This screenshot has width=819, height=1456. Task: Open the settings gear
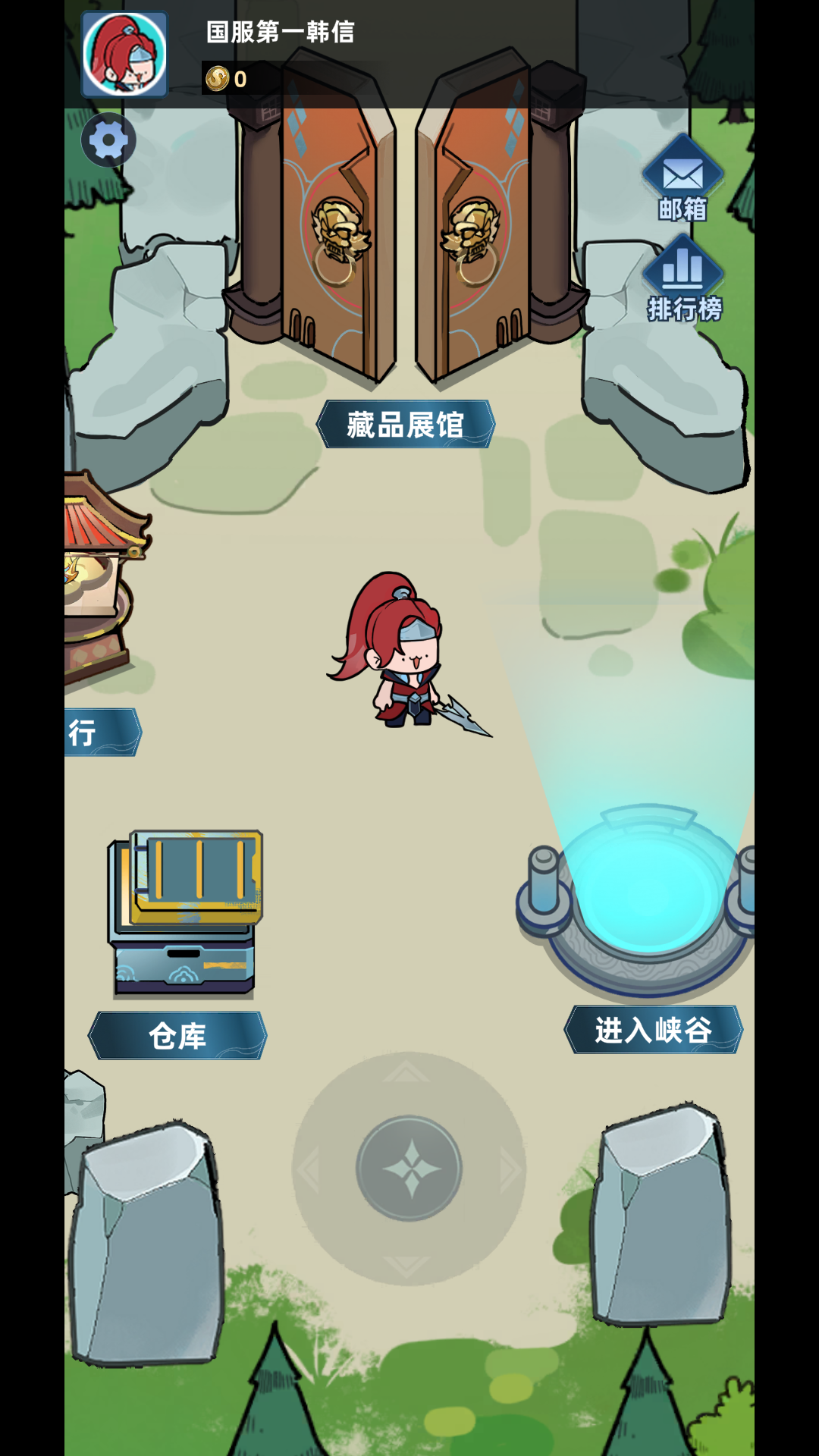click(108, 140)
